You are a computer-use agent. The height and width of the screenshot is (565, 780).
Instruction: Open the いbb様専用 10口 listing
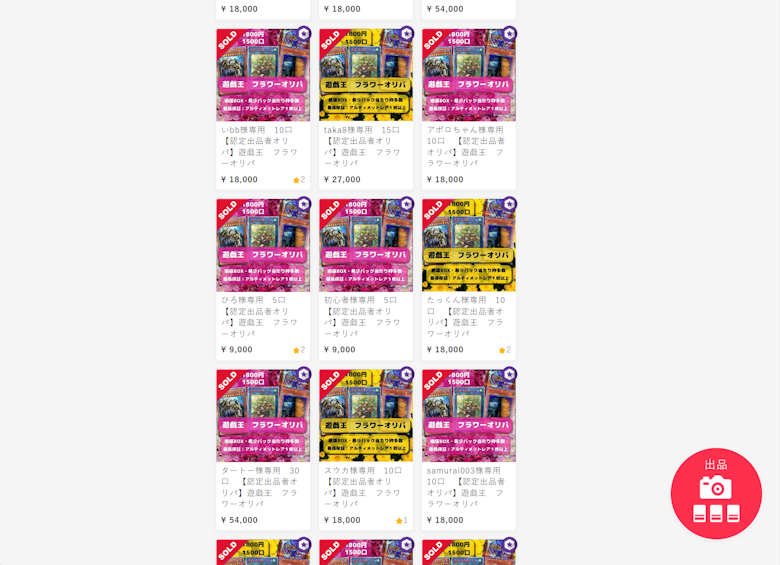[263, 76]
